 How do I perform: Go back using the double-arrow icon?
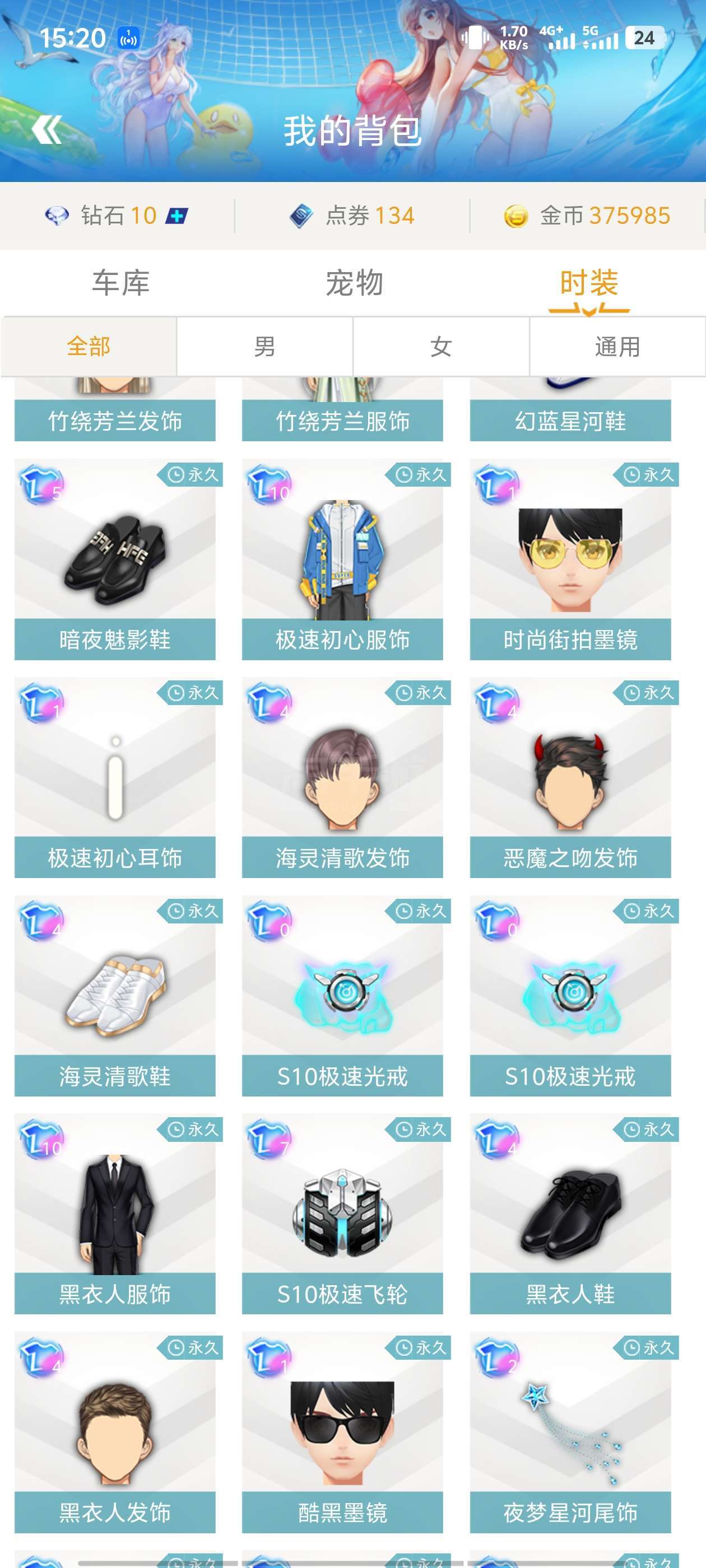47,130
